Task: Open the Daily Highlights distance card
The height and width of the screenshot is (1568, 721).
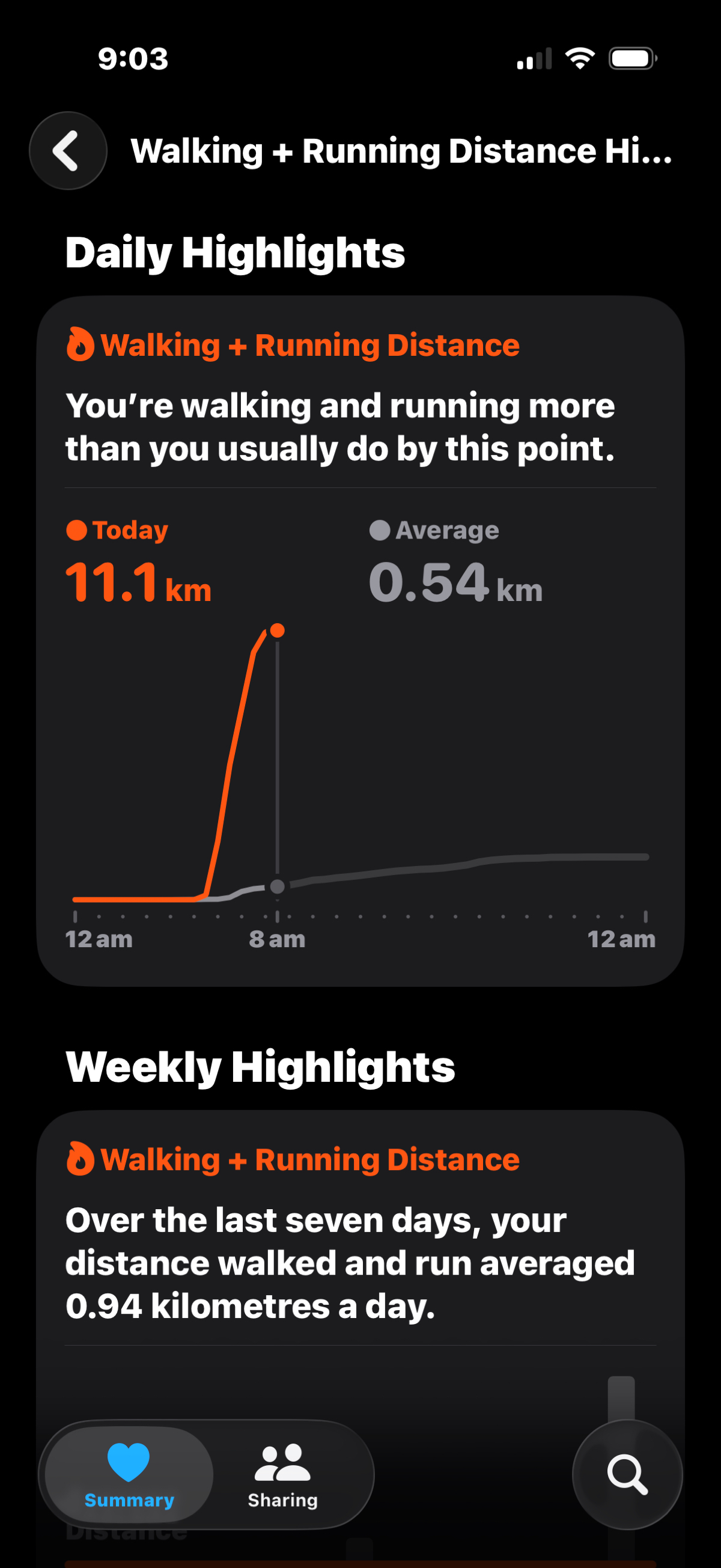Action: tap(360, 641)
